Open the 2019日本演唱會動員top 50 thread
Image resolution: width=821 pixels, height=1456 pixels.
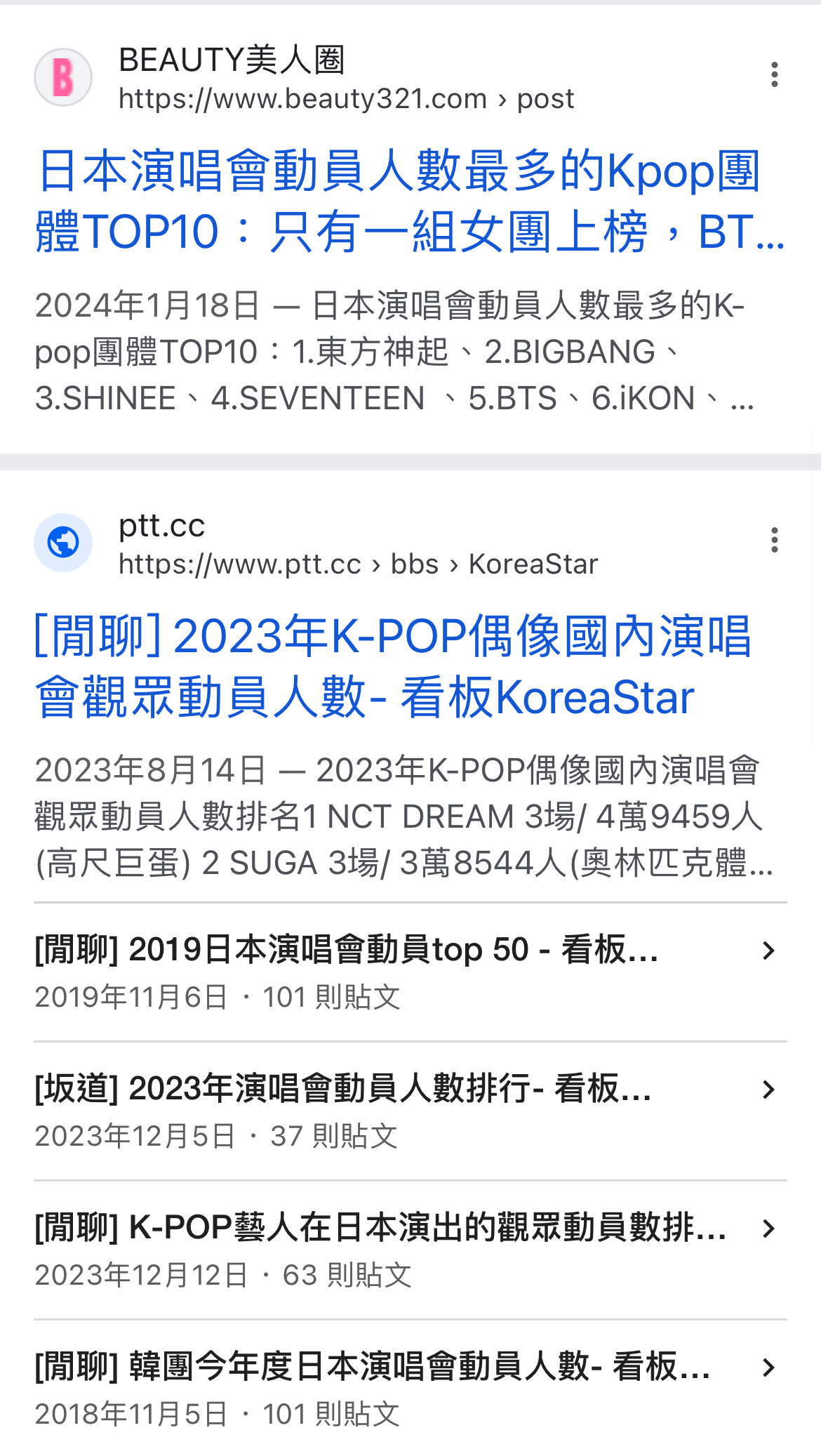click(410, 972)
